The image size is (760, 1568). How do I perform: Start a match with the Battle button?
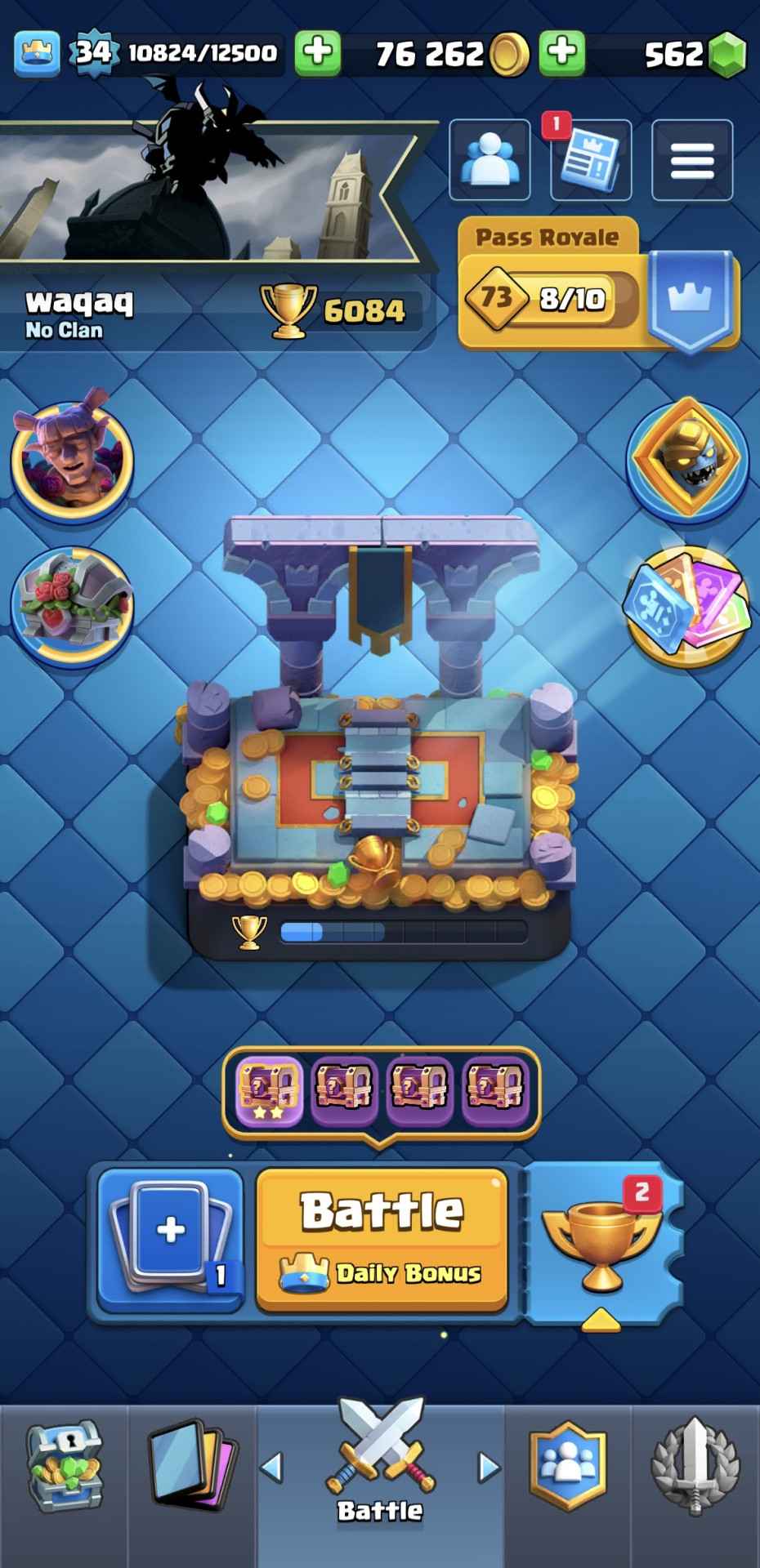(382, 1239)
